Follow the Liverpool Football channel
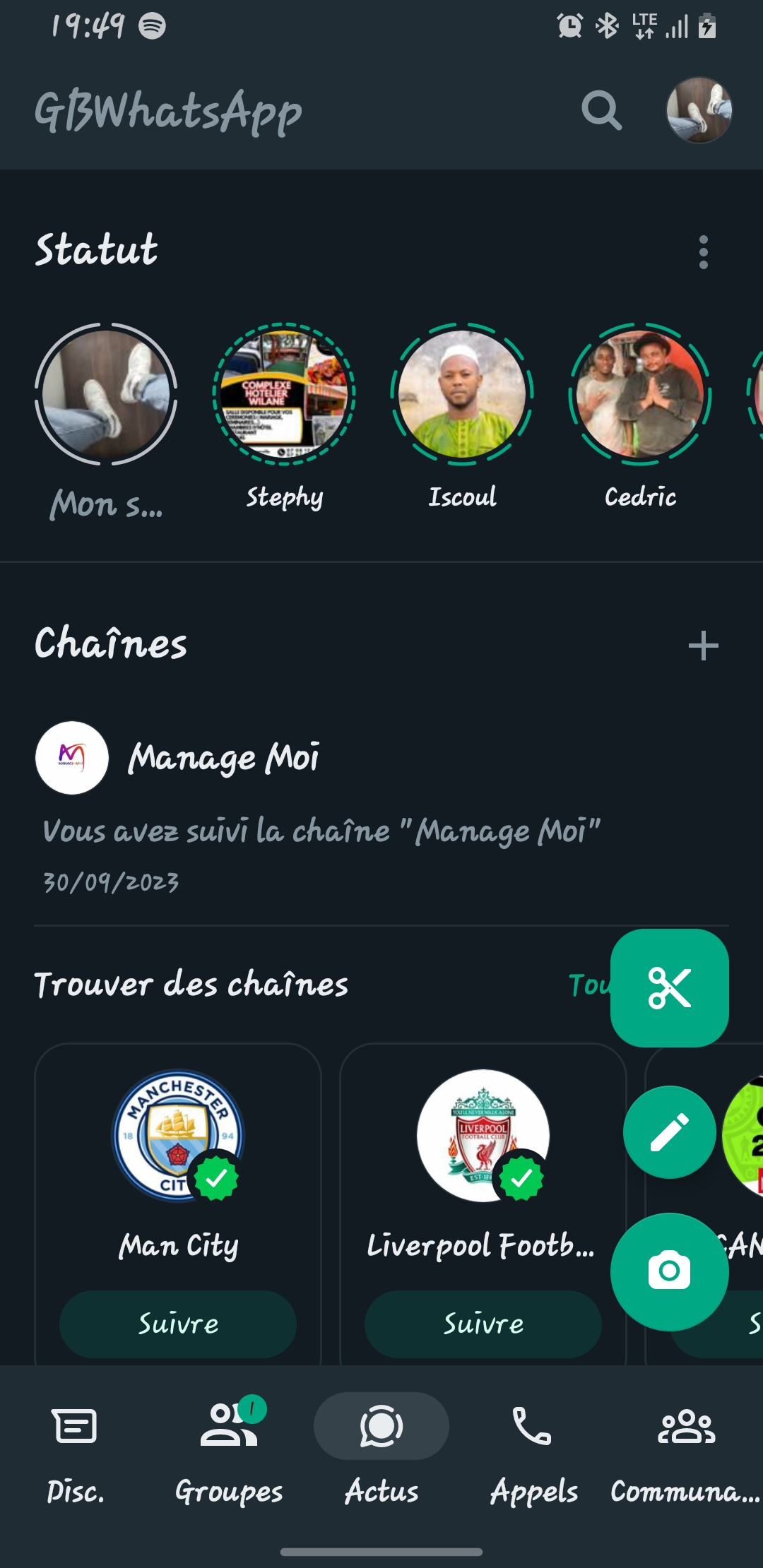The width and height of the screenshot is (763, 1568). point(483,1324)
